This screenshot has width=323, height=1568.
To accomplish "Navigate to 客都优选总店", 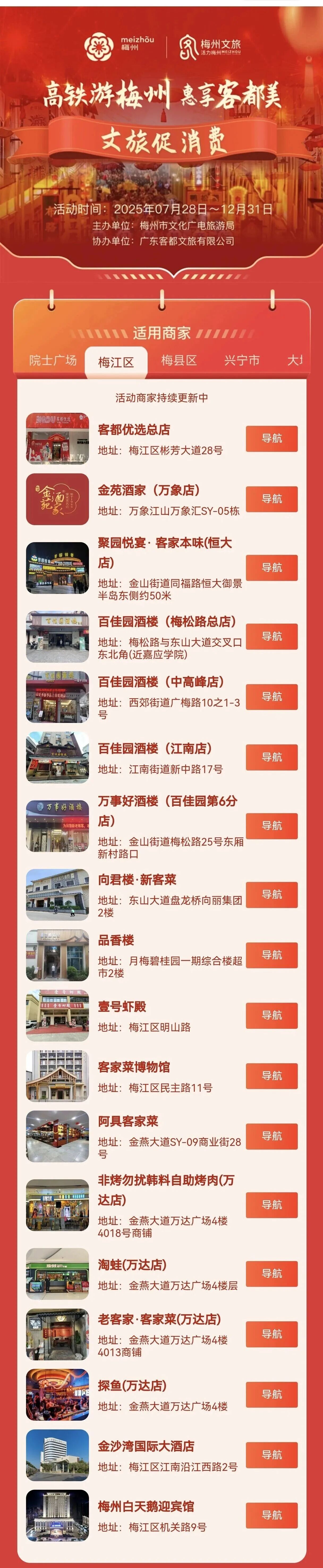I will coord(271,438).
